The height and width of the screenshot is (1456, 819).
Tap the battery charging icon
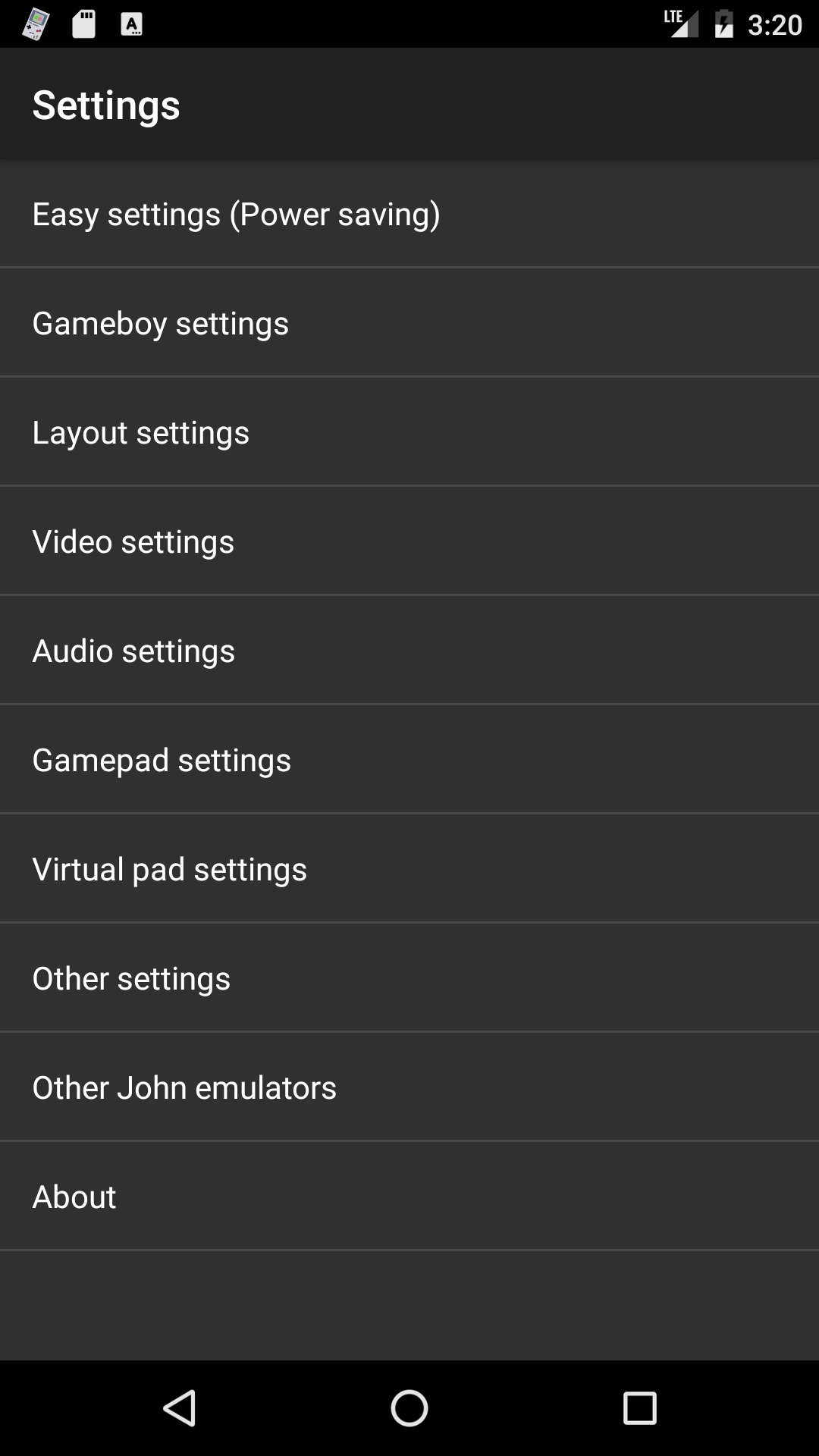pyautogui.click(x=724, y=24)
